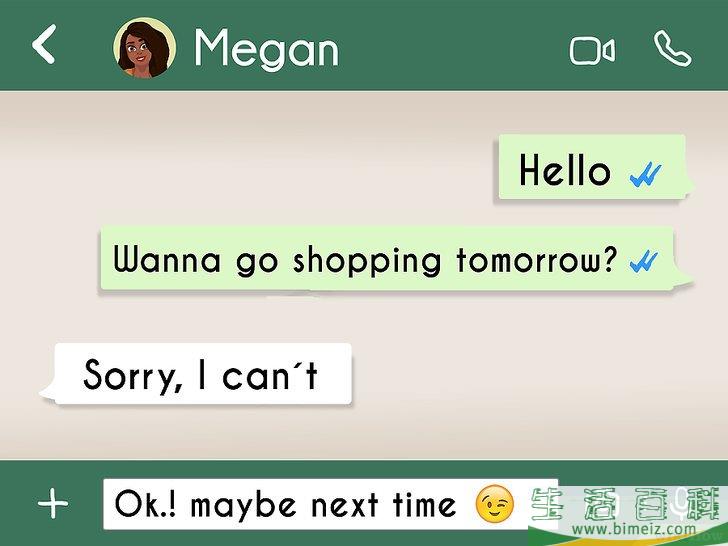Go back from Megan's chat
The image size is (728, 546).
[x=44, y=46]
